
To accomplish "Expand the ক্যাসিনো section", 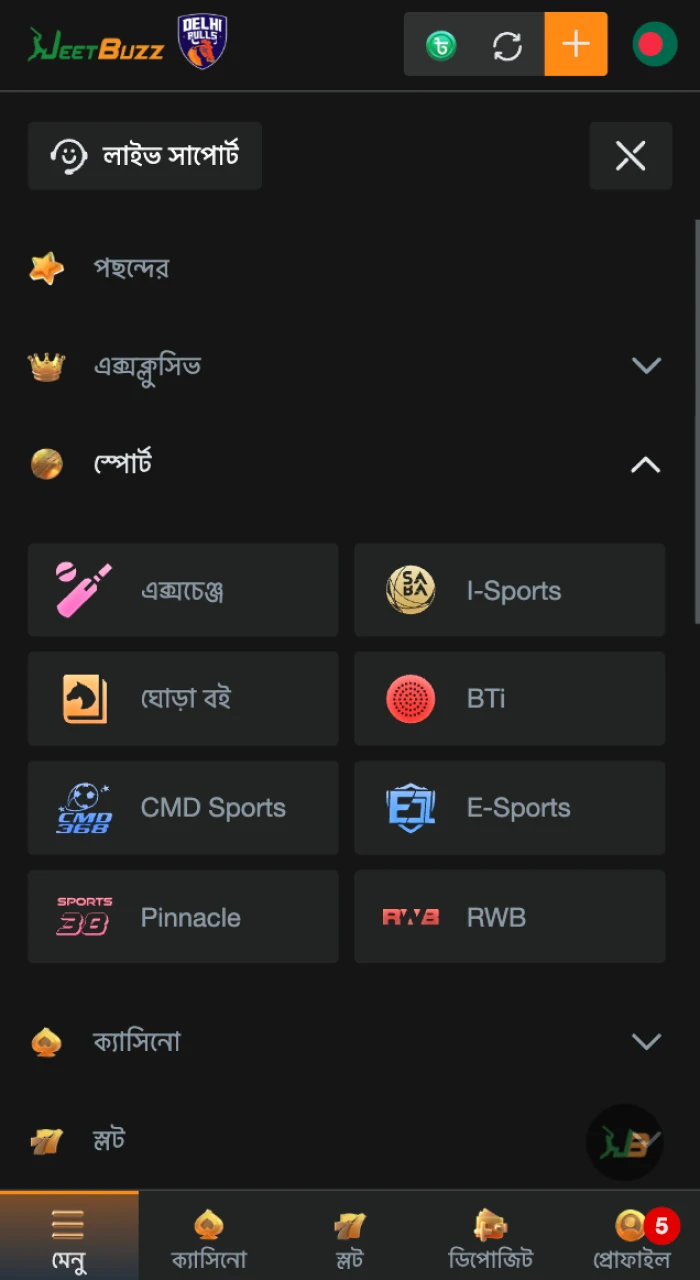I will [x=646, y=1042].
